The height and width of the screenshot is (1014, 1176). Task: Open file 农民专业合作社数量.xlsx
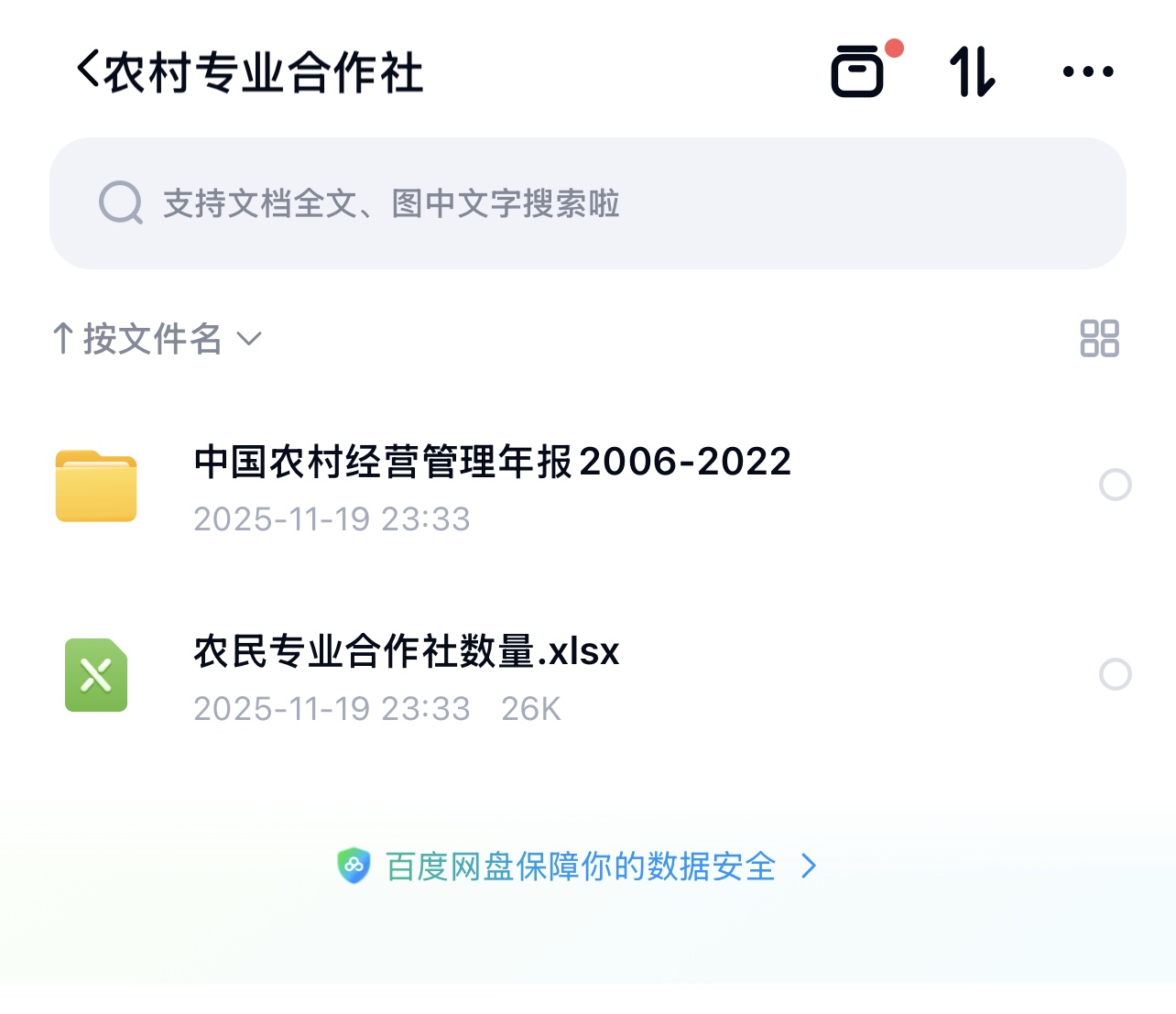406,676
